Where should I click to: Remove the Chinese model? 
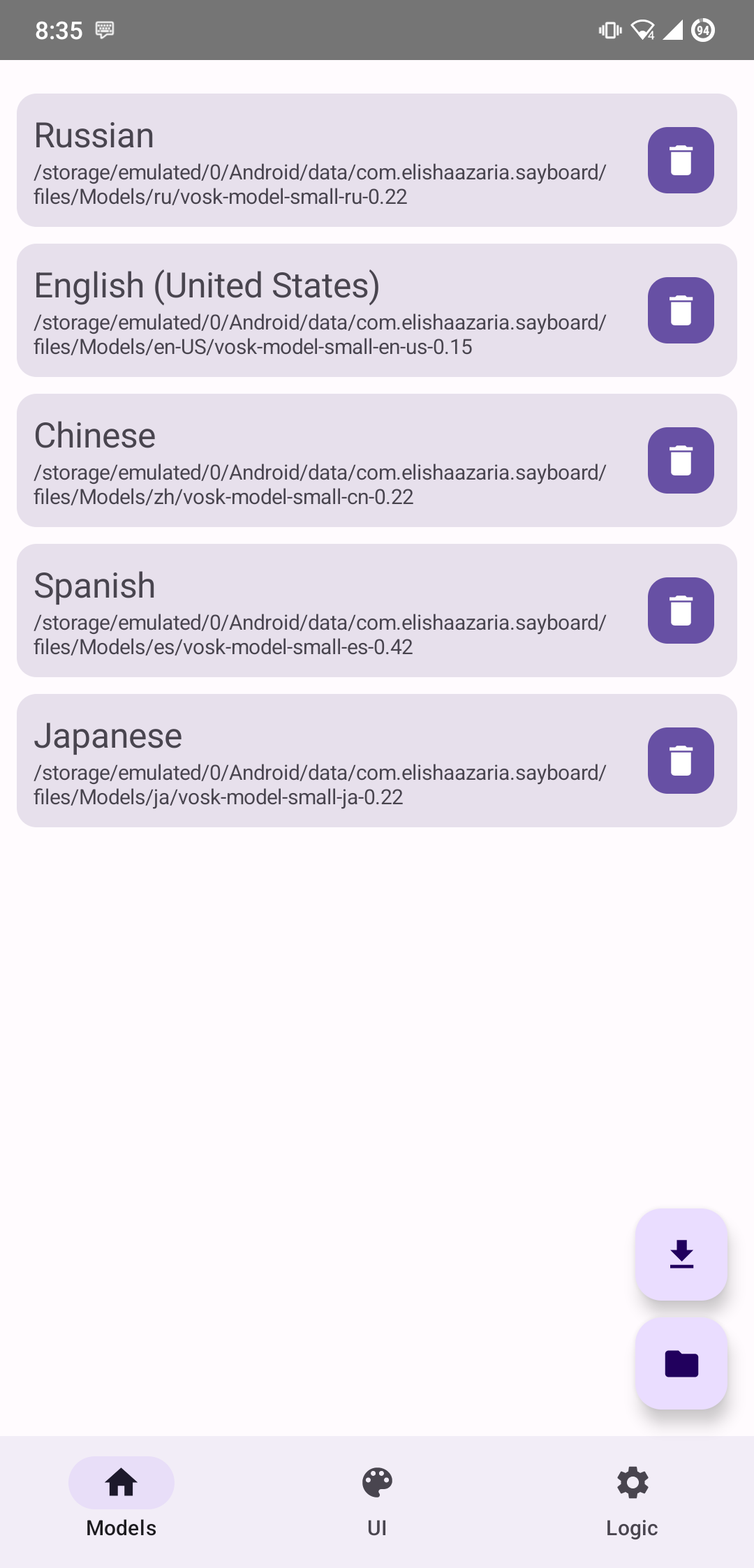click(681, 460)
